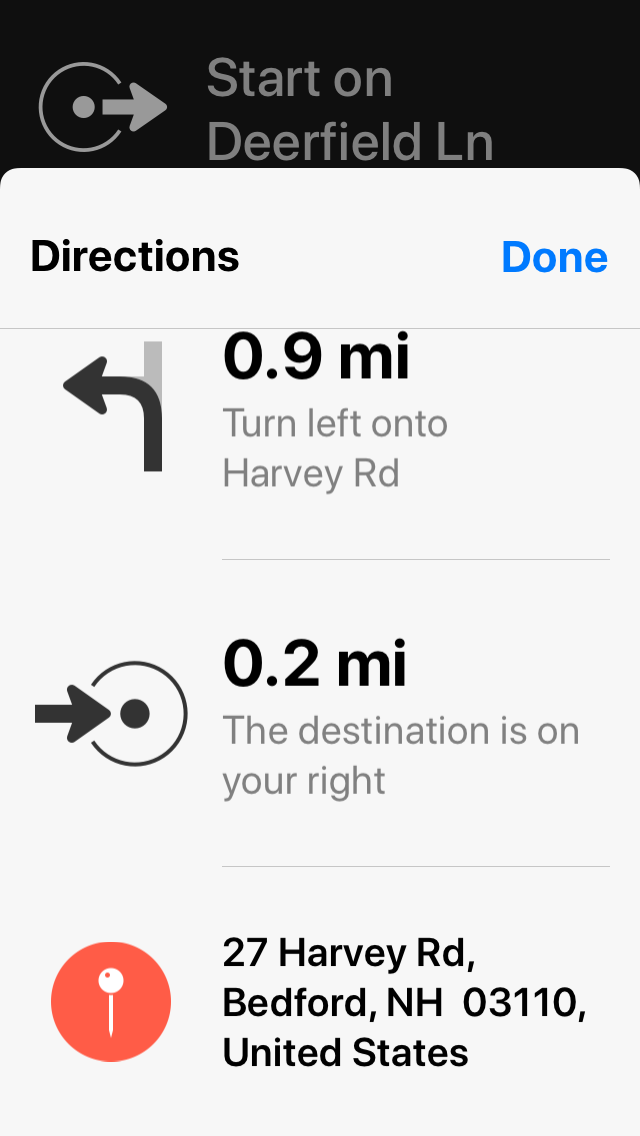
Task: Select the 27 Harvey Rd destination row
Action: (x=402, y=1001)
